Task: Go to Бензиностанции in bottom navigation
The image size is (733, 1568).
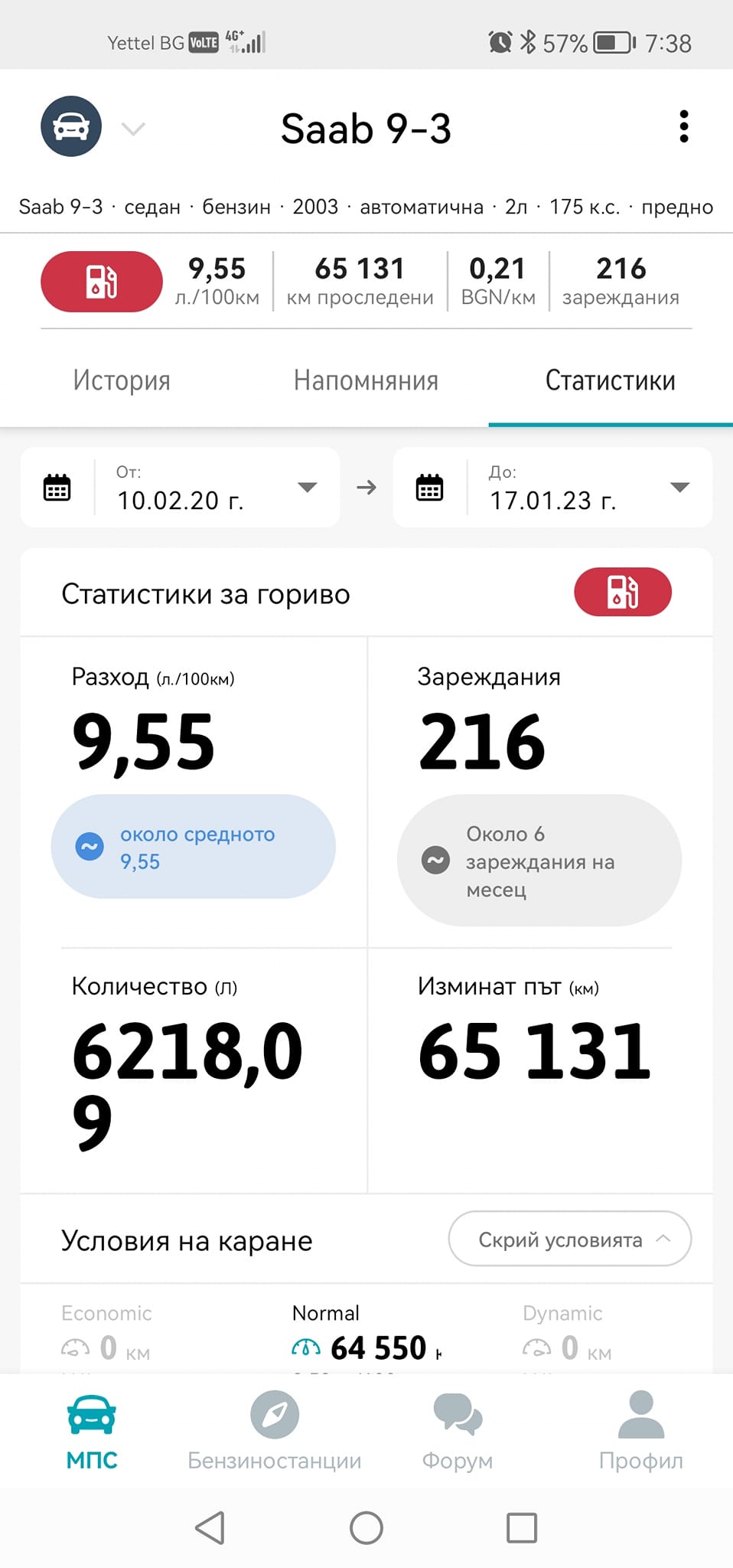Action: click(x=274, y=1430)
